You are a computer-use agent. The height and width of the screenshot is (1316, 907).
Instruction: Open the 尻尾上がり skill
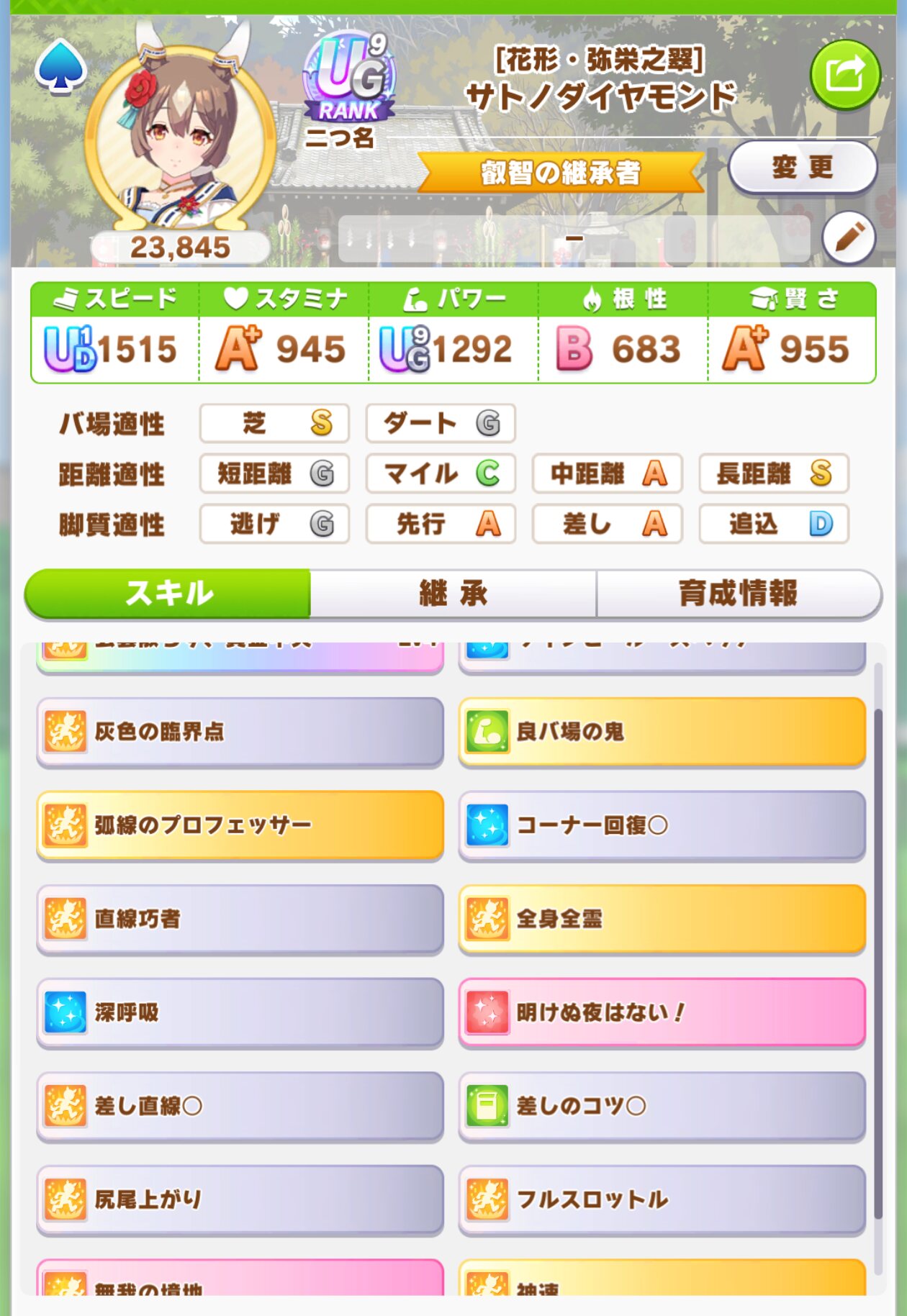[240, 1199]
